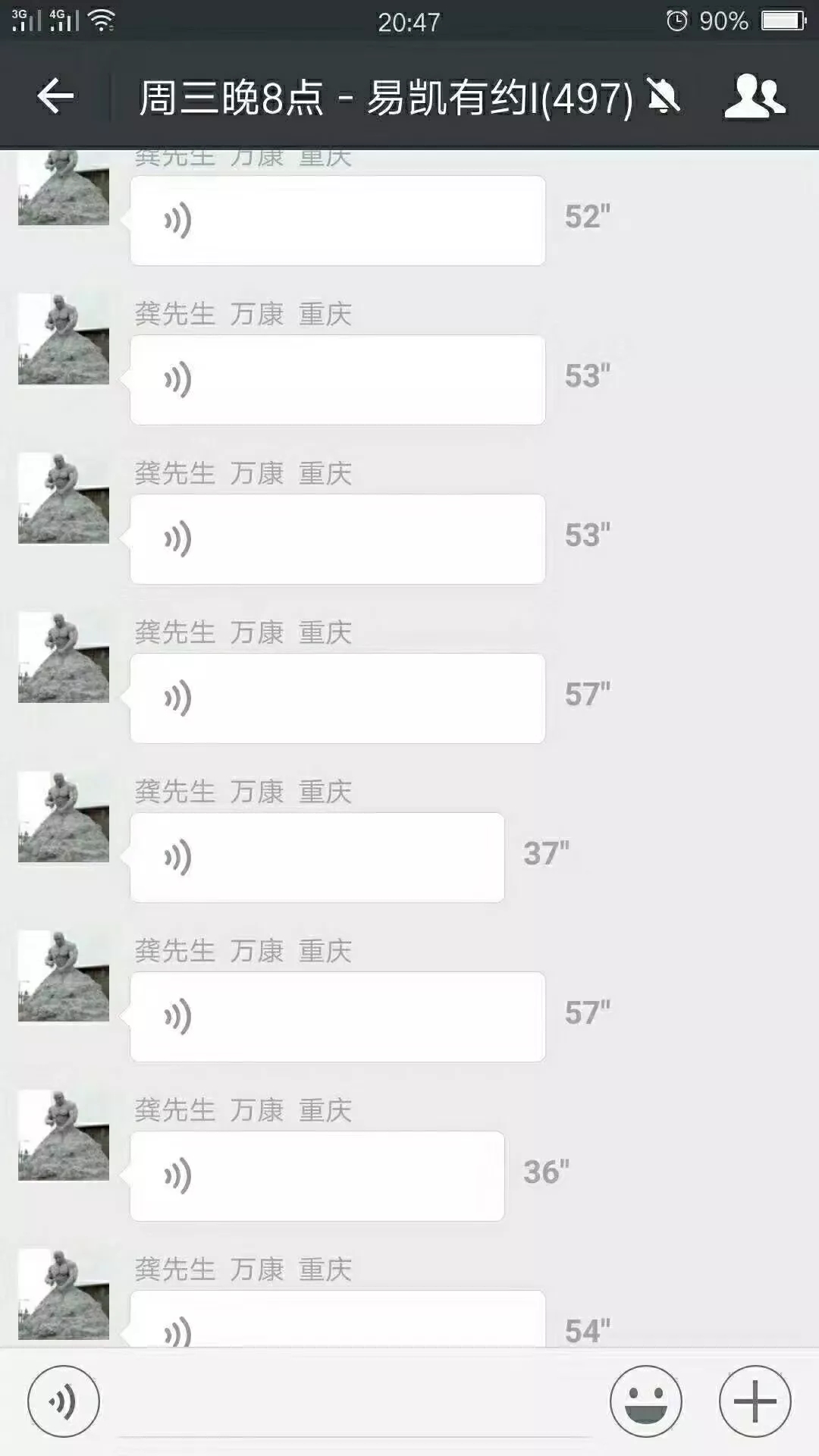
Task: Play the 36" voice message
Action: tap(317, 1176)
